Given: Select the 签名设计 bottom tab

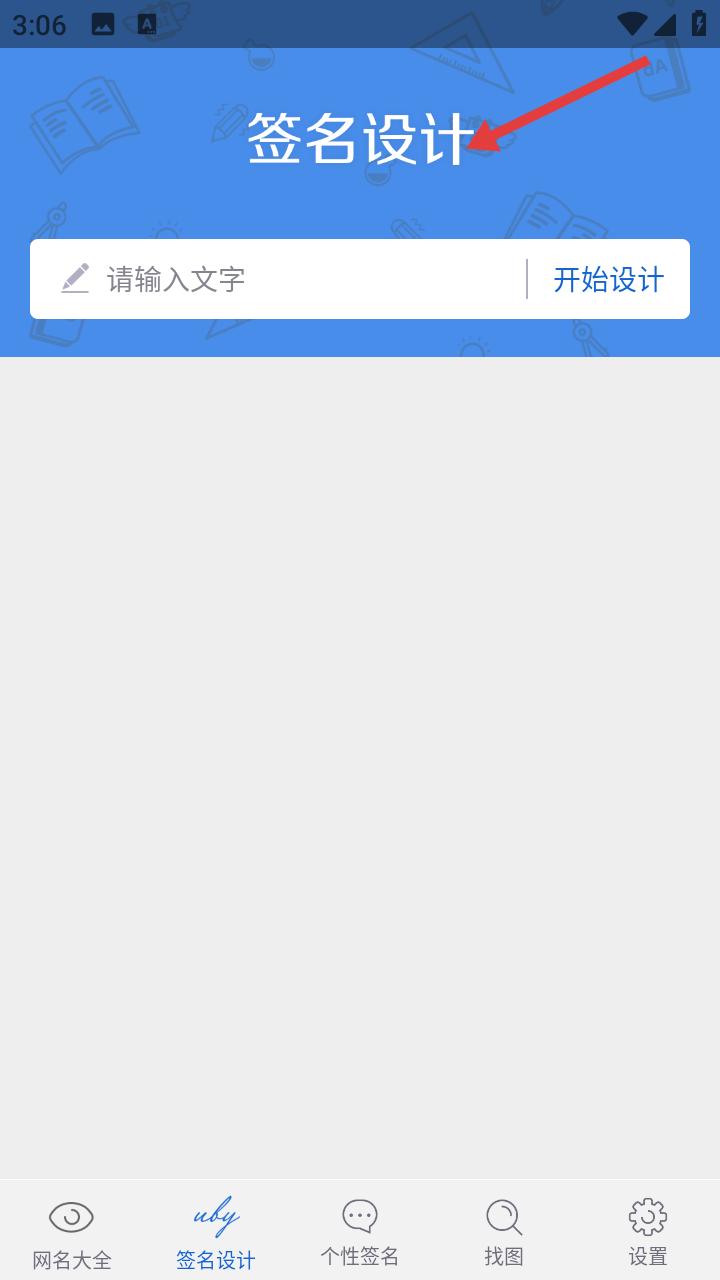Looking at the screenshot, I should [216, 1232].
